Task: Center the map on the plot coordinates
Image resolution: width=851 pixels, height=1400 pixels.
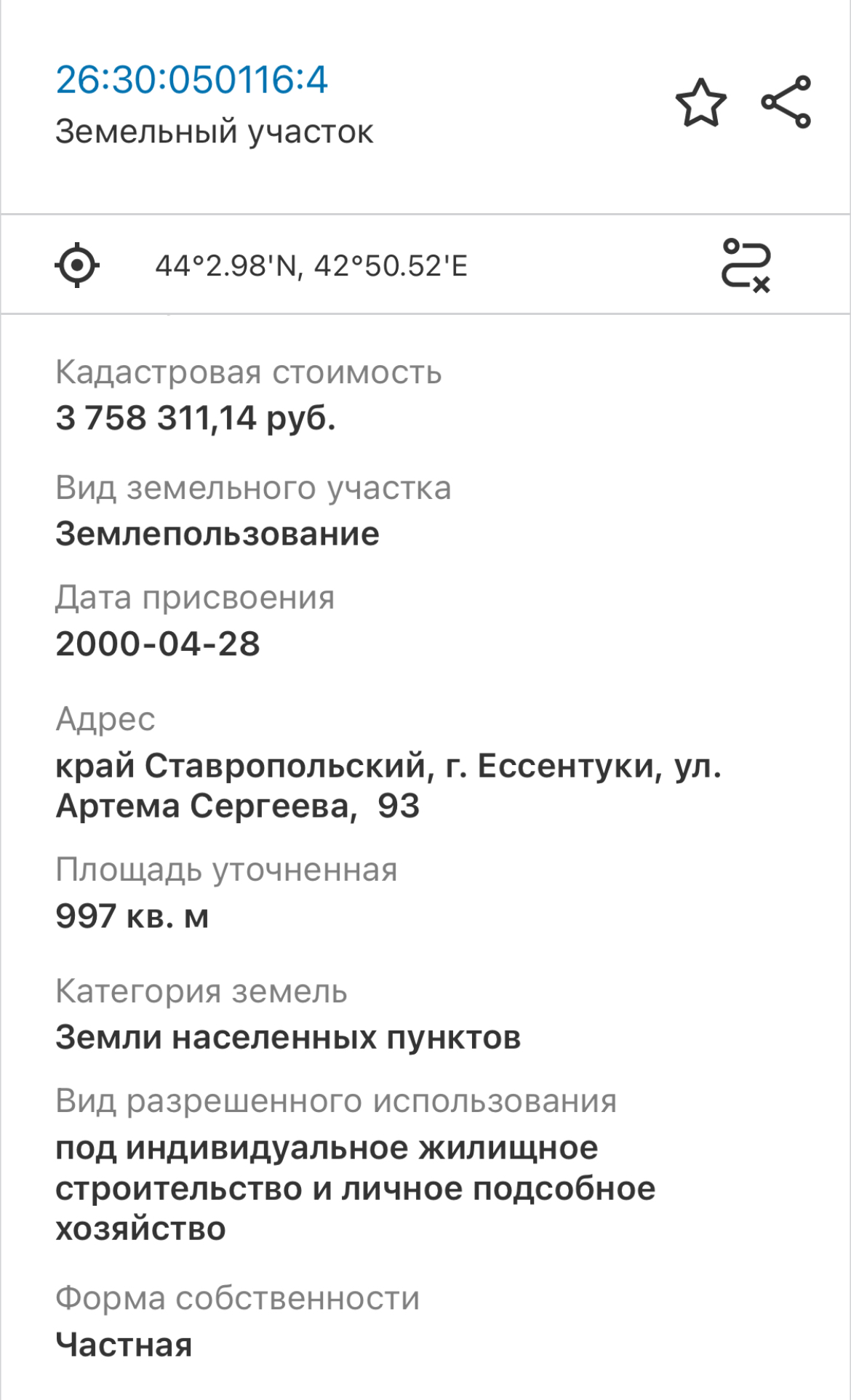Action: tap(77, 265)
